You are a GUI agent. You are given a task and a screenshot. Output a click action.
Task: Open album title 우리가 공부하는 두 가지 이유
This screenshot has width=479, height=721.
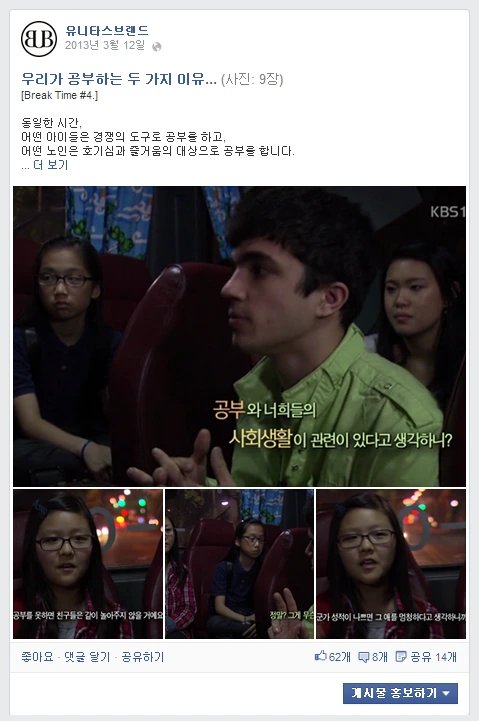tap(119, 79)
